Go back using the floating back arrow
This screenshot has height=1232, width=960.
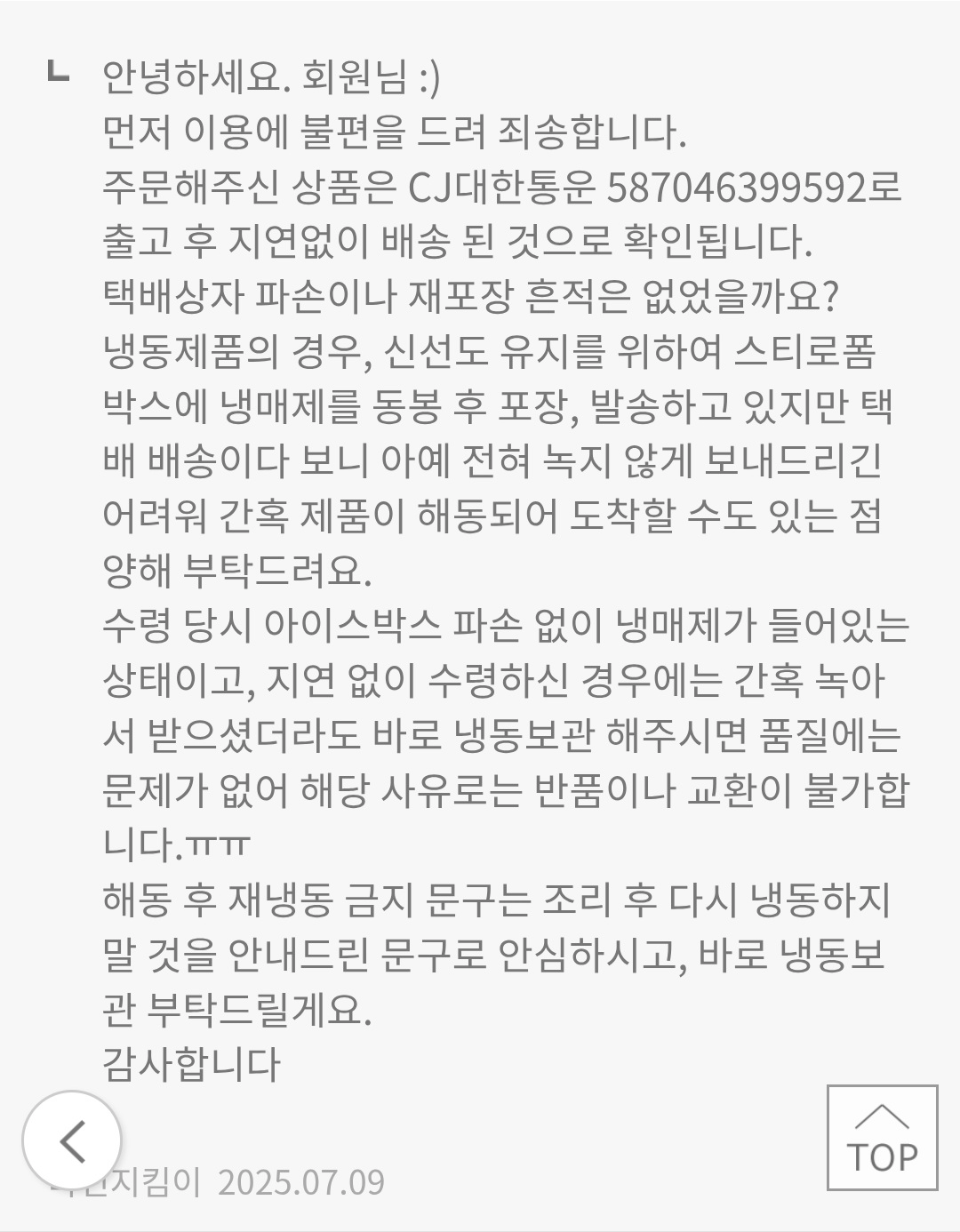pos(72,1140)
